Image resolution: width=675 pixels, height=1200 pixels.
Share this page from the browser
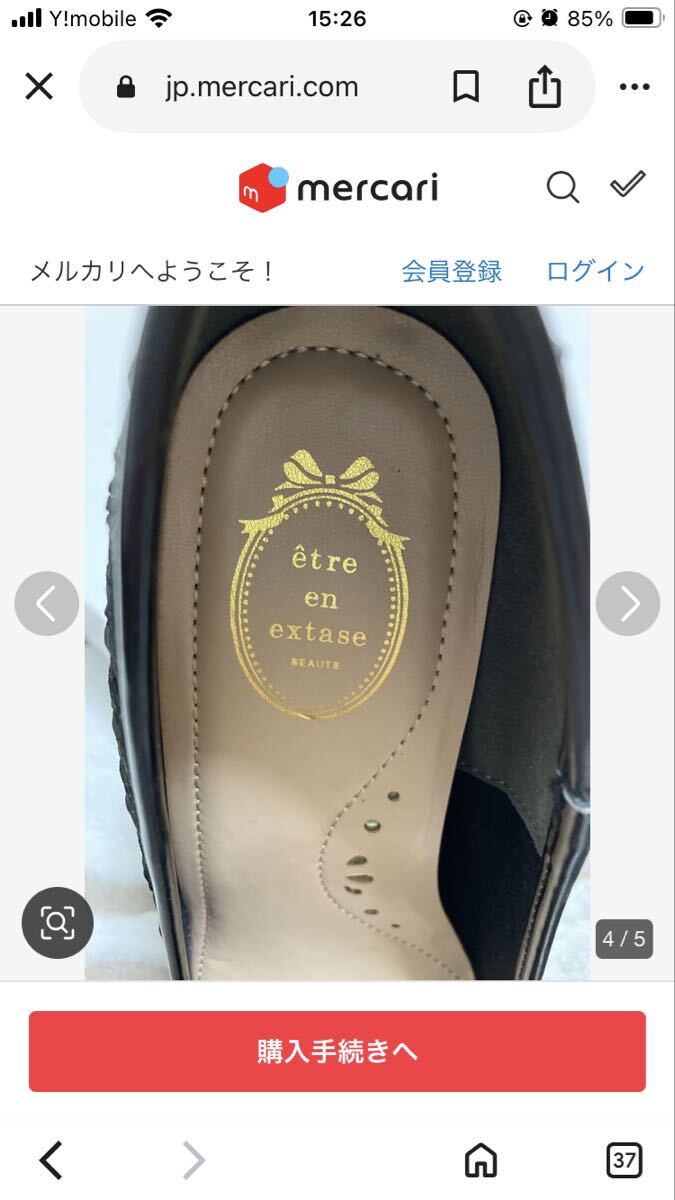(x=544, y=88)
